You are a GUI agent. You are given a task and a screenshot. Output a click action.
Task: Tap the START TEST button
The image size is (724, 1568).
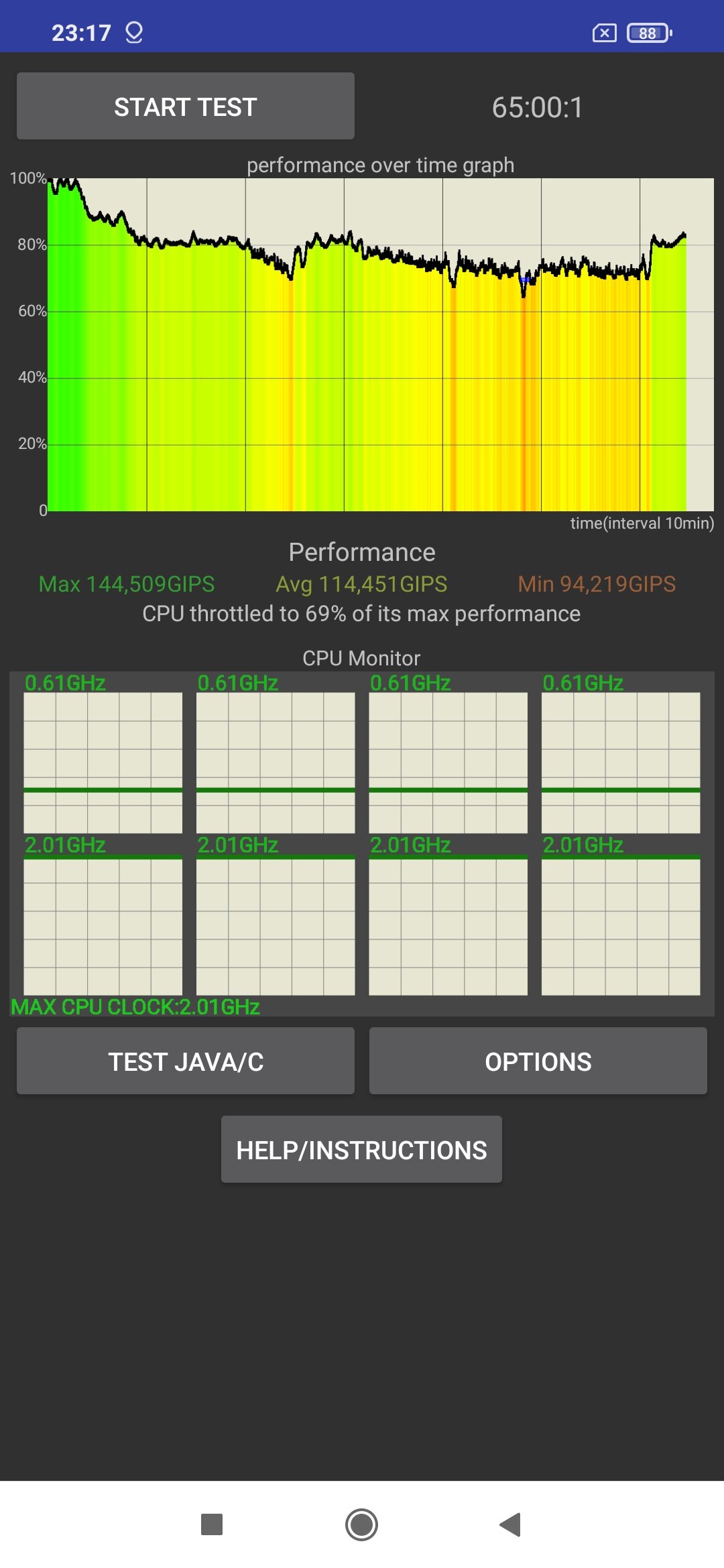coord(186,107)
